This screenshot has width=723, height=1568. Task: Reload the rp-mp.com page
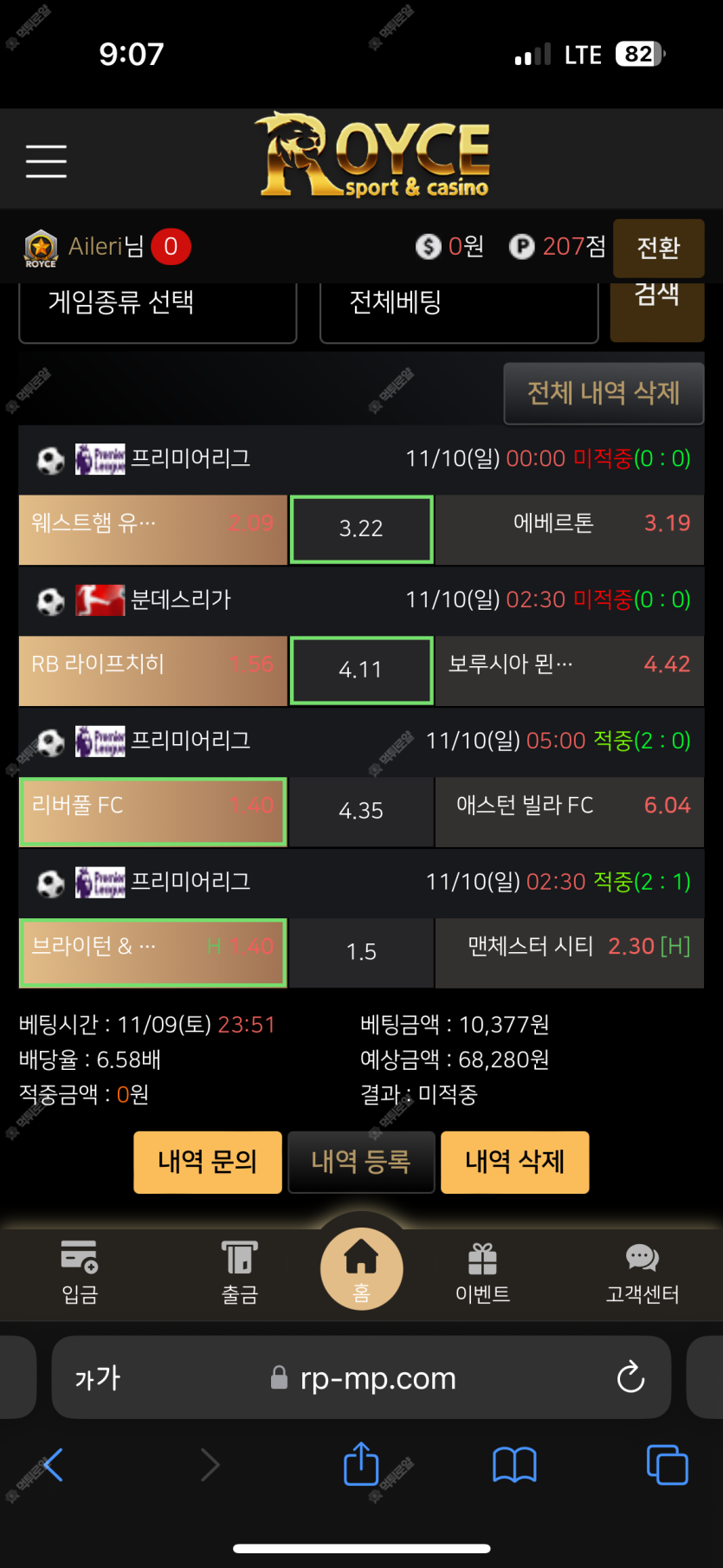pos(630,1377)
